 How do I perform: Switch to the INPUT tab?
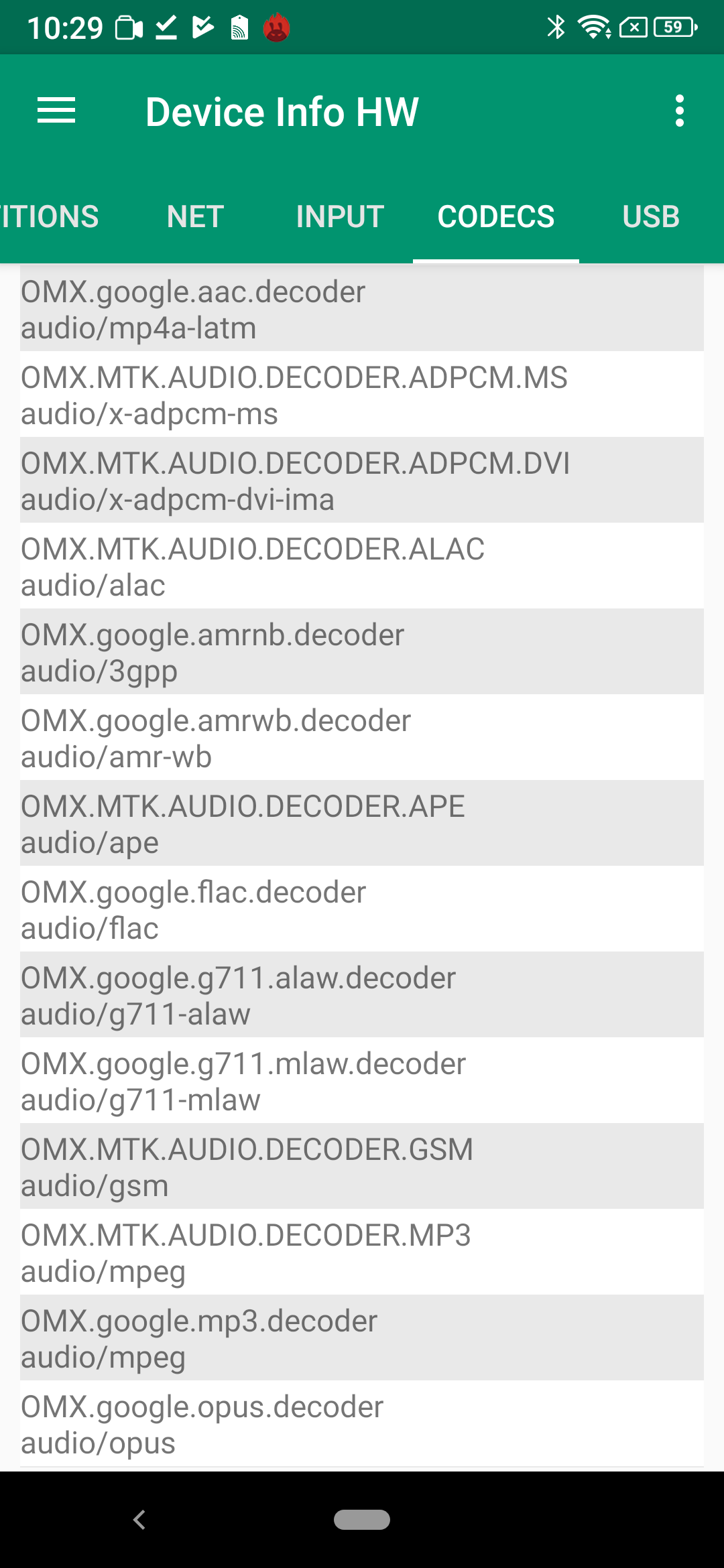coord(340,216)
